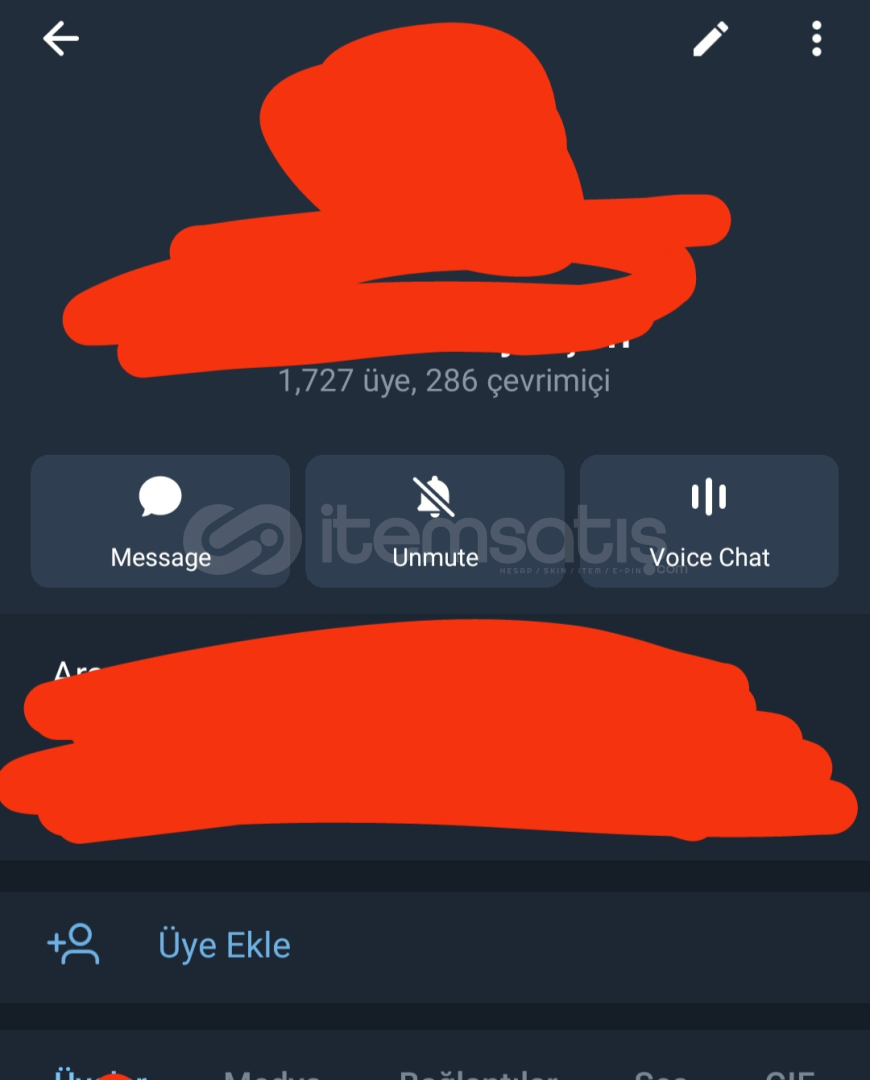The height and width of the screenshot is (1080, 870).
Task: Start a Voice Chat
Action: pyautogui.click(x=709, y=521)
